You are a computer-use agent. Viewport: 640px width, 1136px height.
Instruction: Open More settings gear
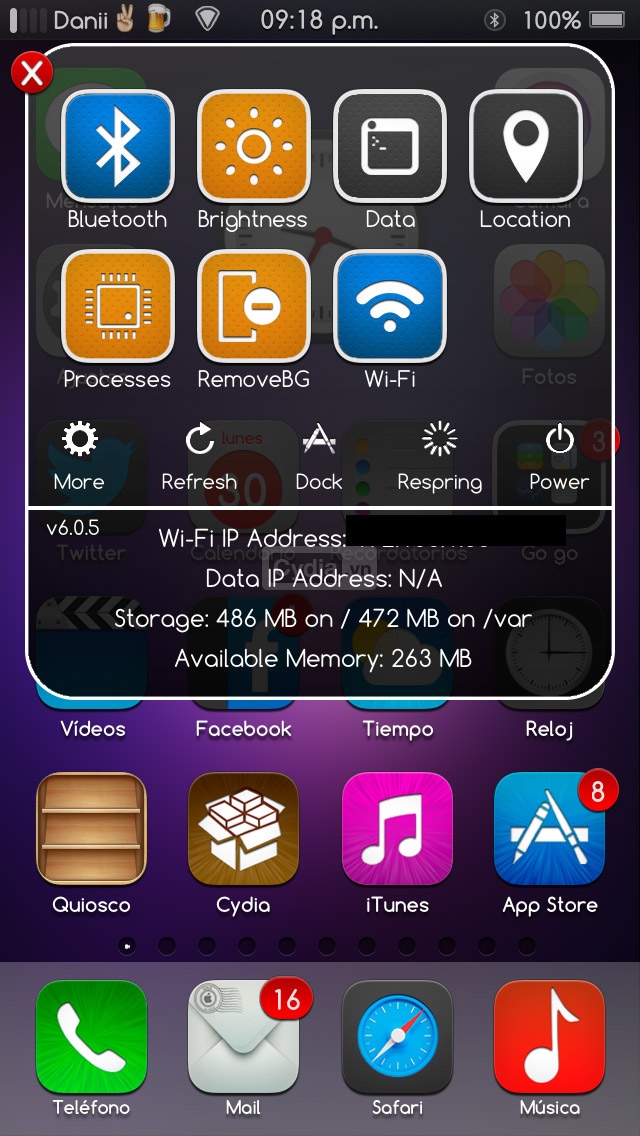(x=79, y=453)
